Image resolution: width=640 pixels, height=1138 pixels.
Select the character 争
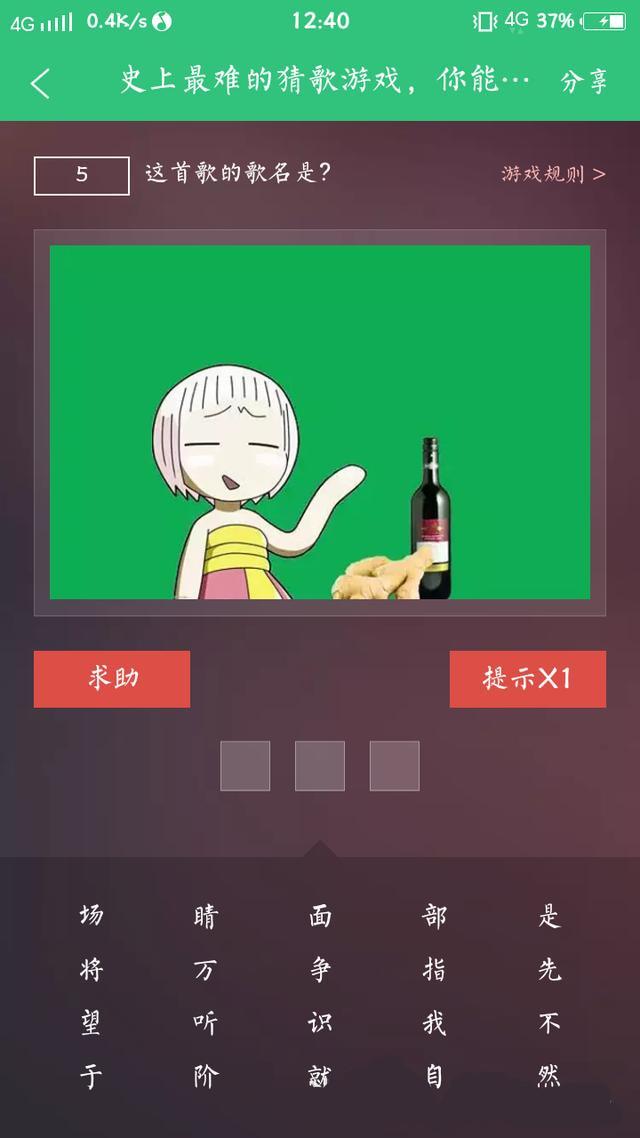tap(320, 969)
